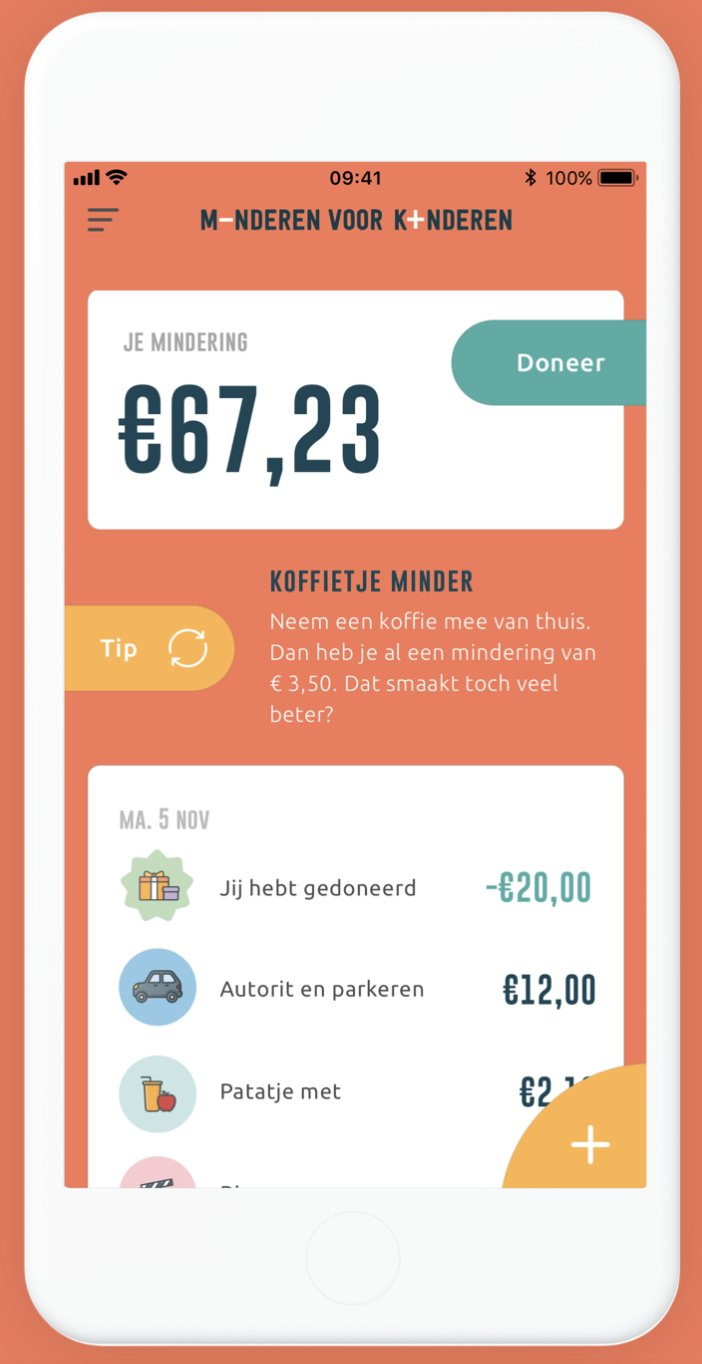Open the 'Autorit en parkeren' entry
The height and width of the screenshot is (1364, 702).
pyautogui.click(x=356, y=989)
